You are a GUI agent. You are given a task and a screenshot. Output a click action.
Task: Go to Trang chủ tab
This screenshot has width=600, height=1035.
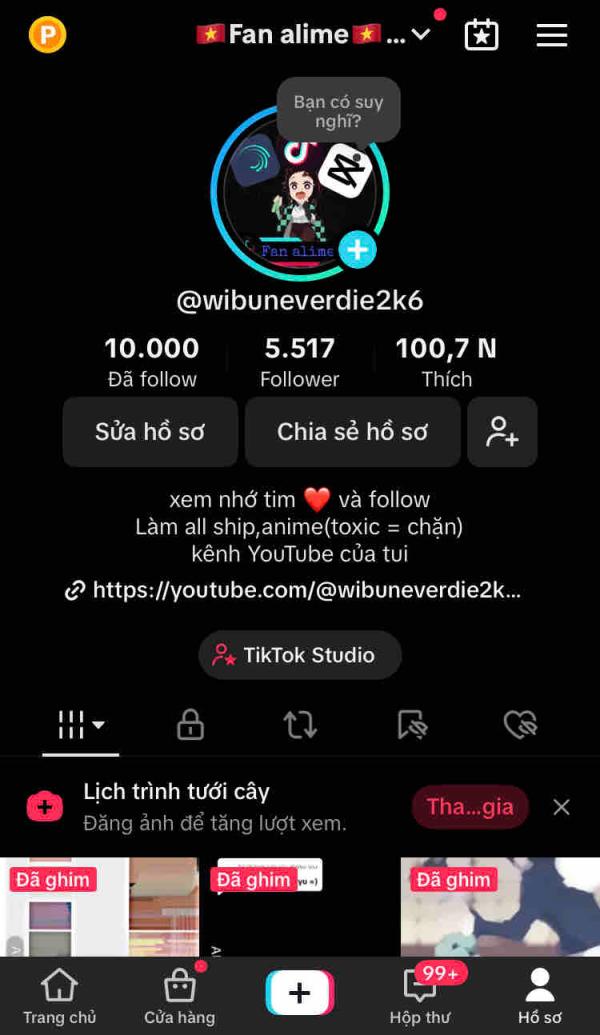point(59,997)
